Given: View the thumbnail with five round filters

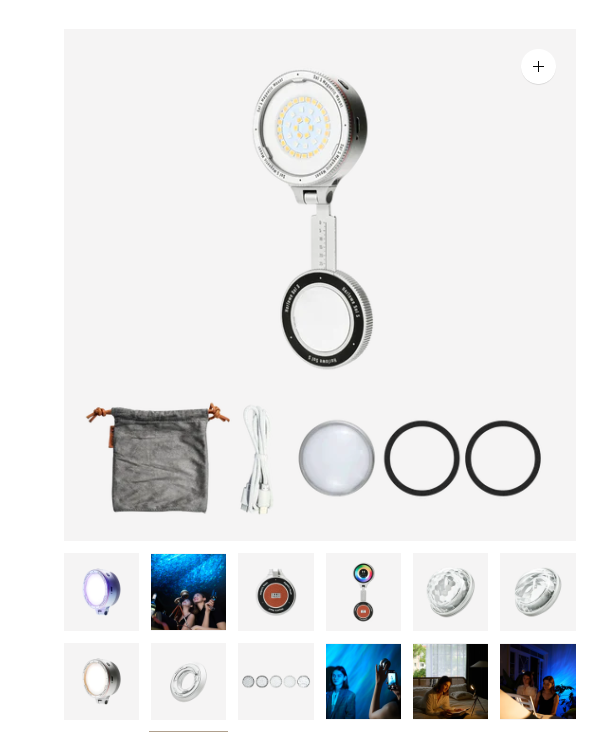Looking at the screenshot, I should 275,682.
